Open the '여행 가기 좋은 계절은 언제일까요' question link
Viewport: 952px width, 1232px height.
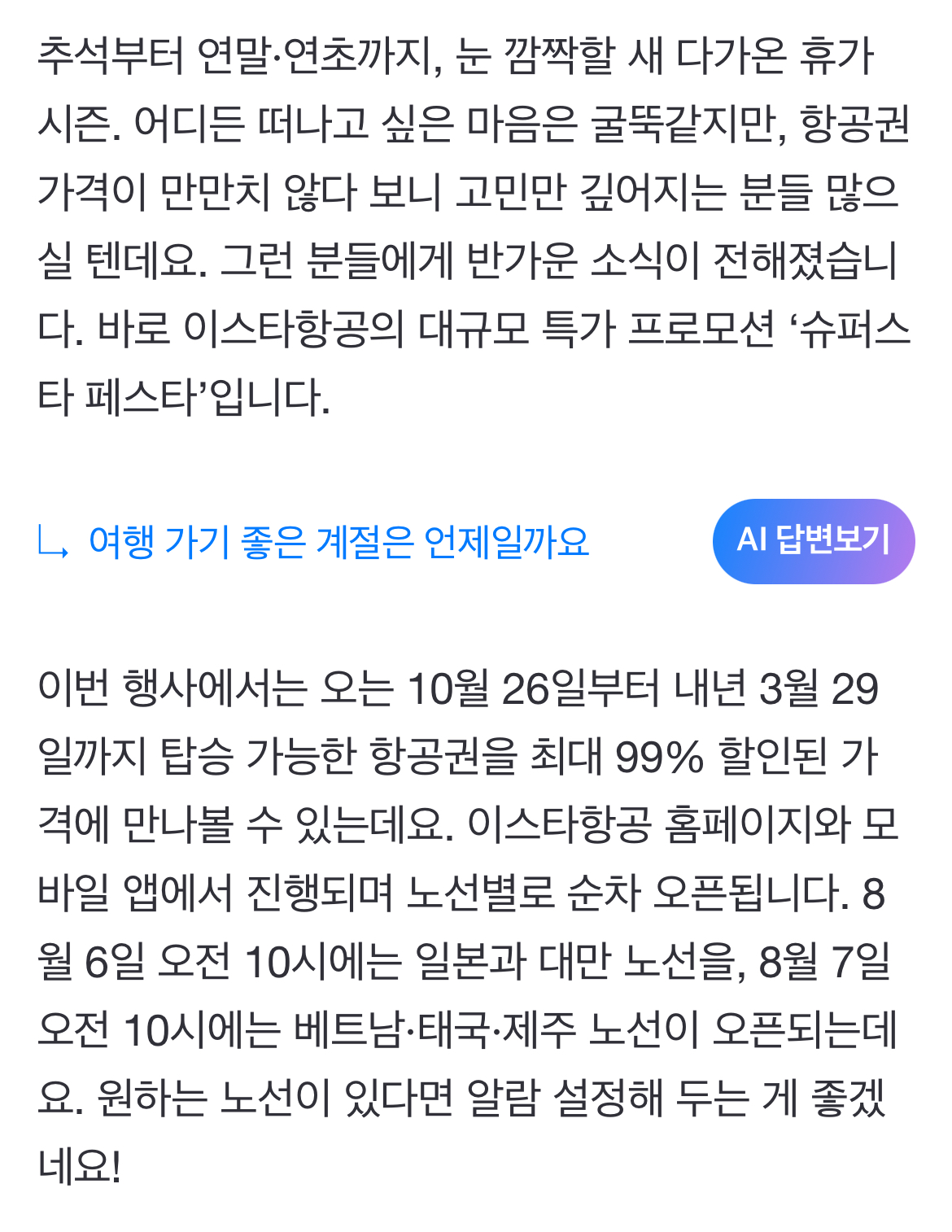pyautogui.click(x=338, y=543)
